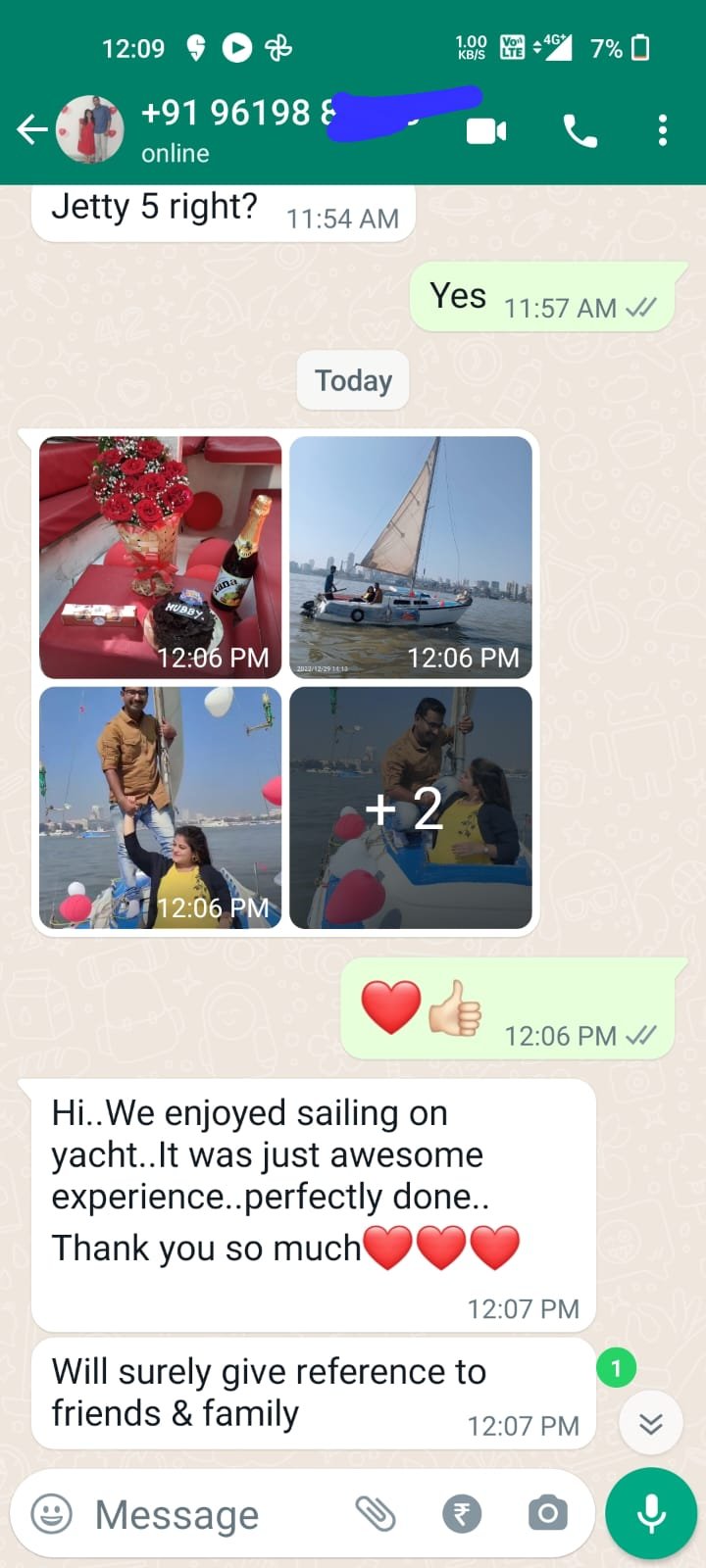Open the camera to send a photo
The width and height of the screenshot is (706, 1568).
point(547,1514)
